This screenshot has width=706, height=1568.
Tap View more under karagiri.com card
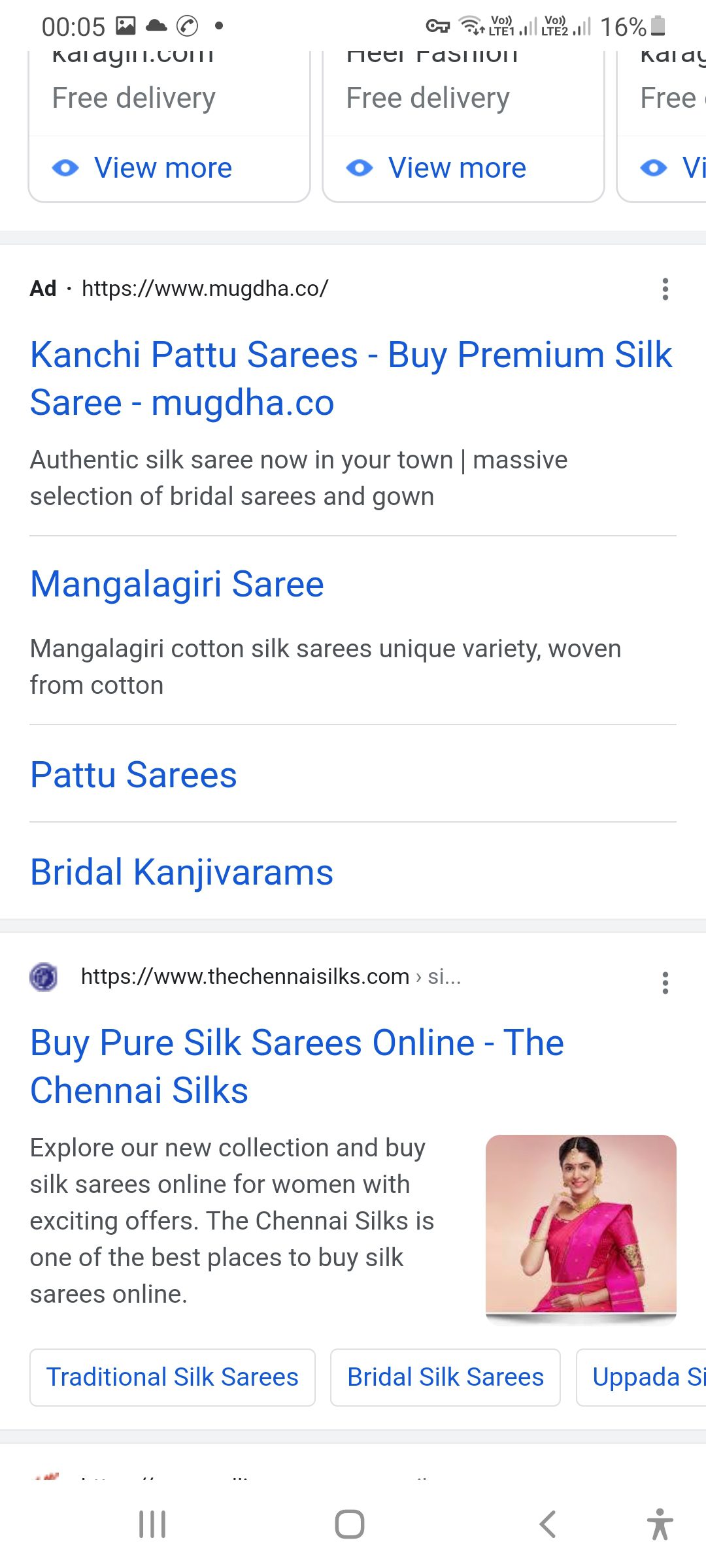click(x=162, y=168)
